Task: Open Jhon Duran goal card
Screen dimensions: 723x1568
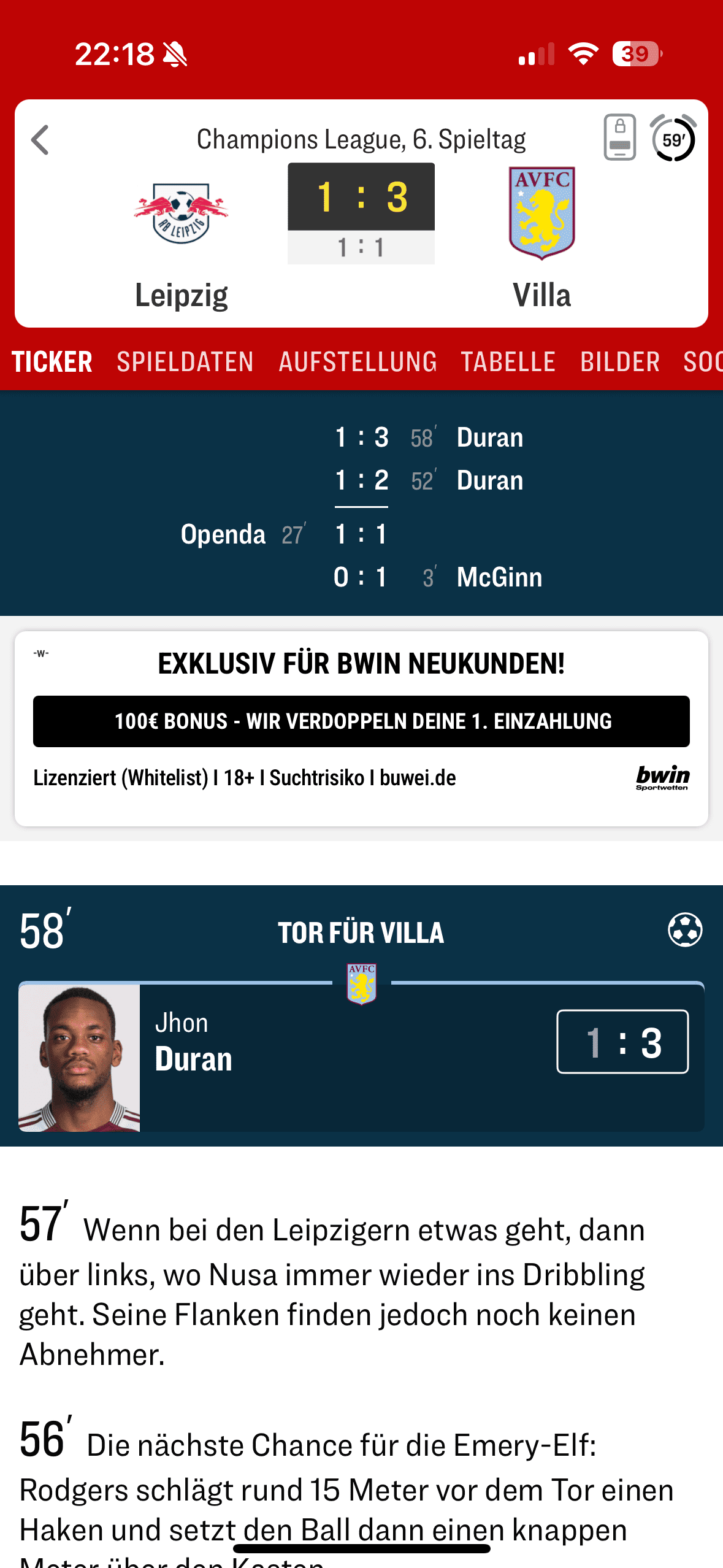Action: (361, 1057)
